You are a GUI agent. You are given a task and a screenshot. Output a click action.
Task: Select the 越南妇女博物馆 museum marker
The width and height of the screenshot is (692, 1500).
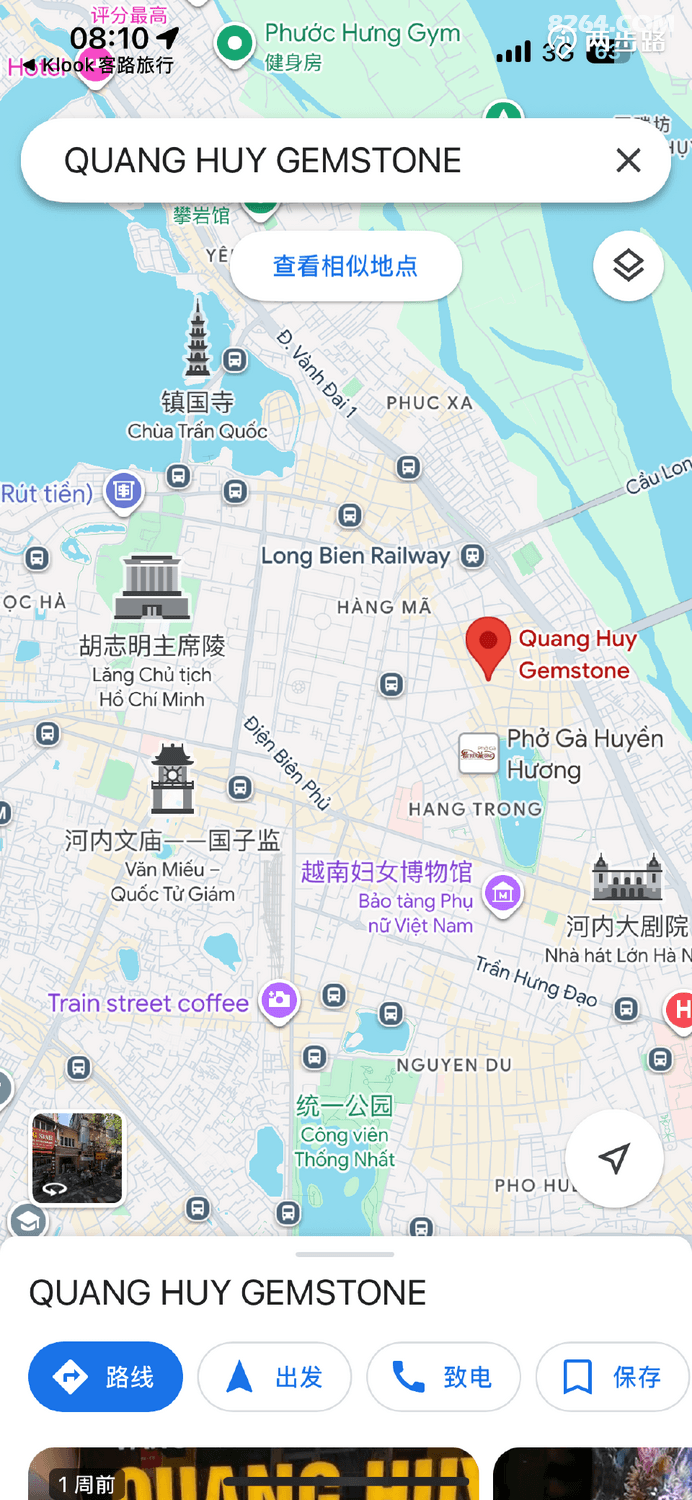click(503, 891)
